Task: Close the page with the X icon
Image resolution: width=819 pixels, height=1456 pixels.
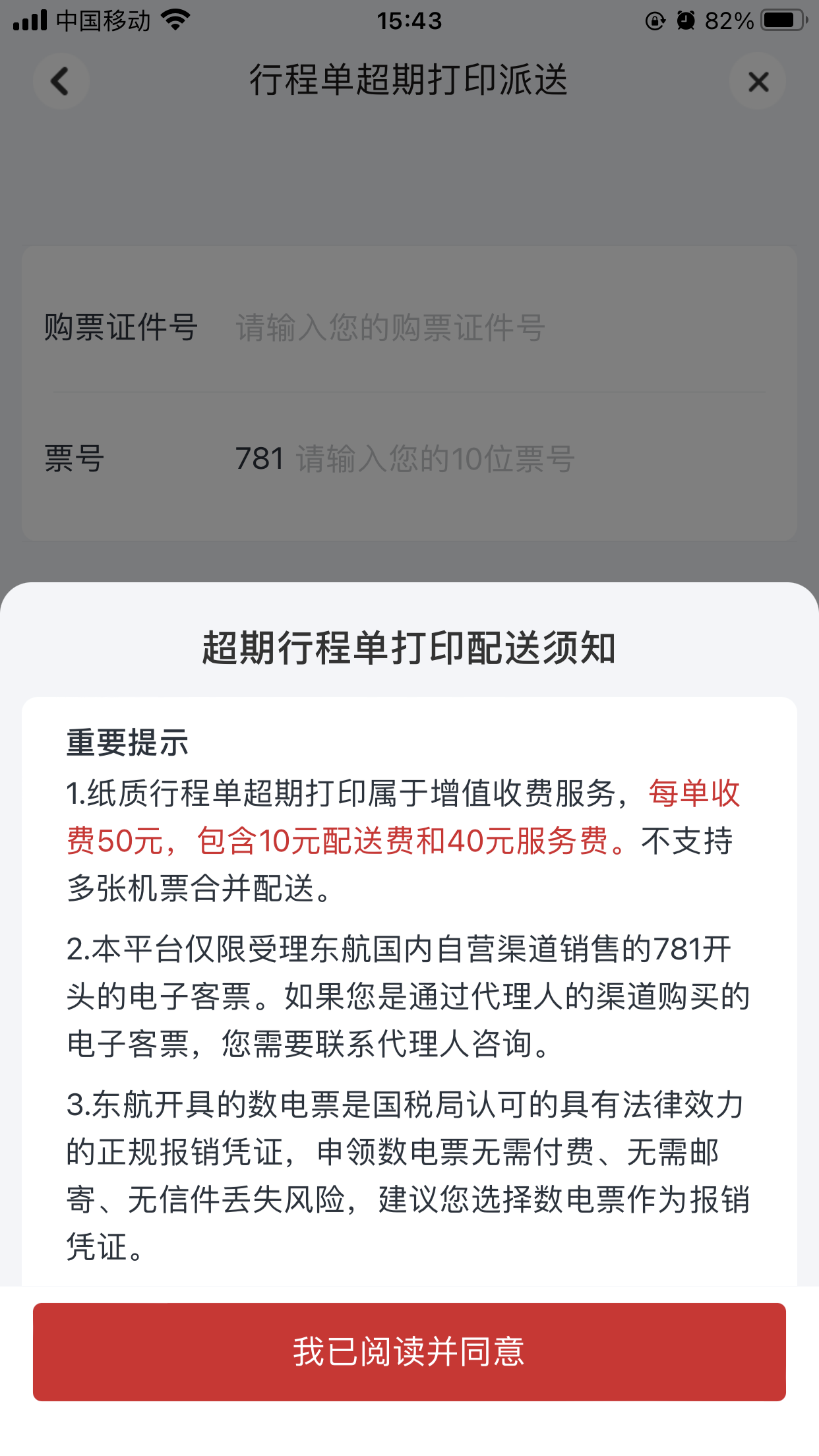Action: pyautogui.click(x=758, y=81)
